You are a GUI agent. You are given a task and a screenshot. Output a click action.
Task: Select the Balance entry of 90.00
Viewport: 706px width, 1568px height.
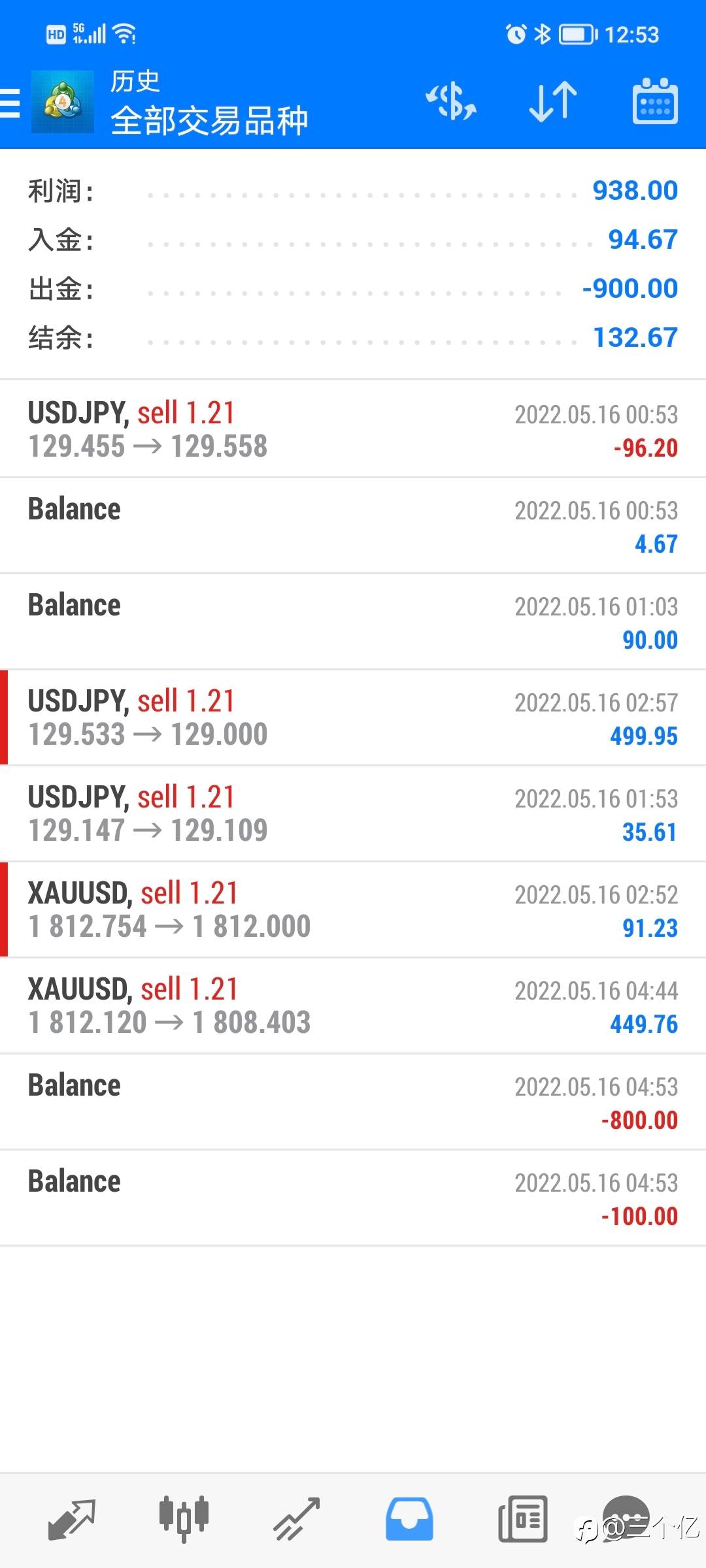353,622
